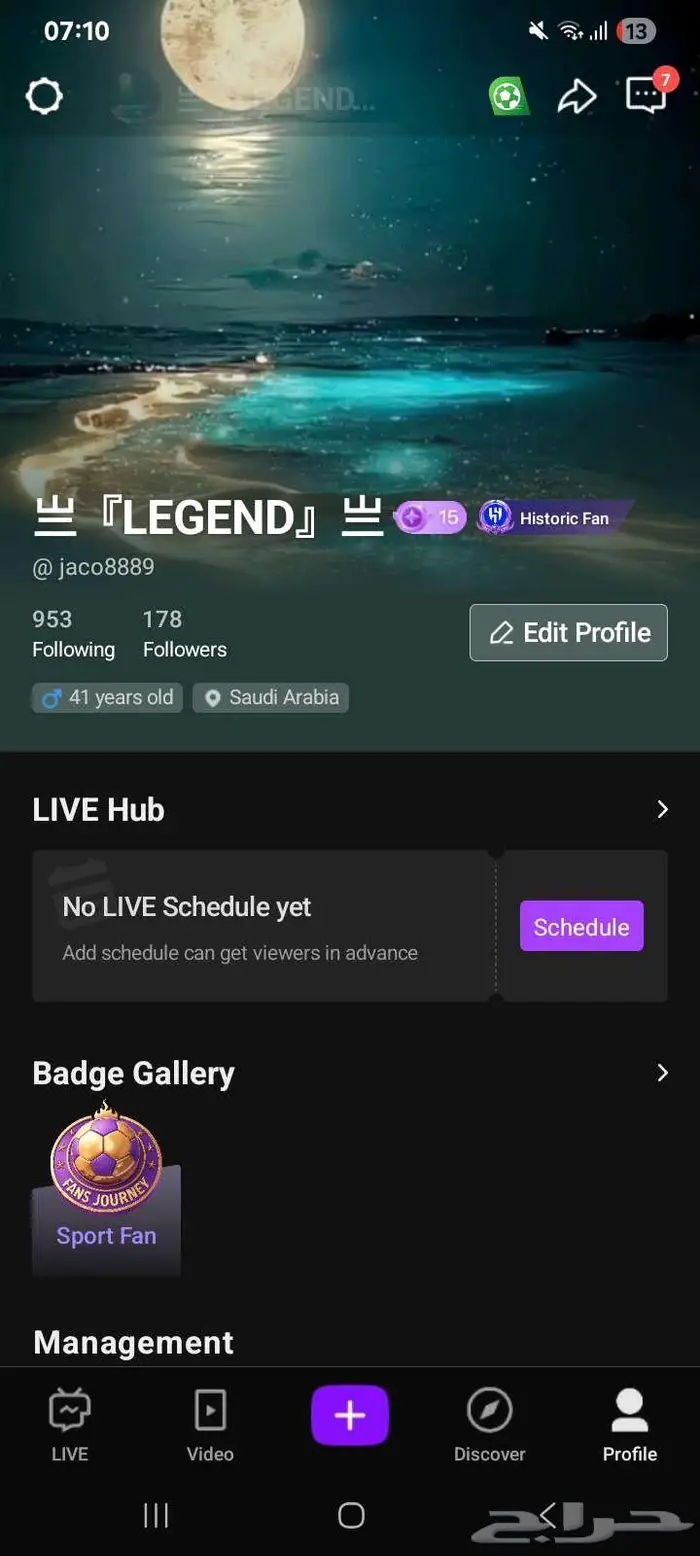Switch to the LIVE tab
700x1556 pixels.
[x=70, y=1425]
